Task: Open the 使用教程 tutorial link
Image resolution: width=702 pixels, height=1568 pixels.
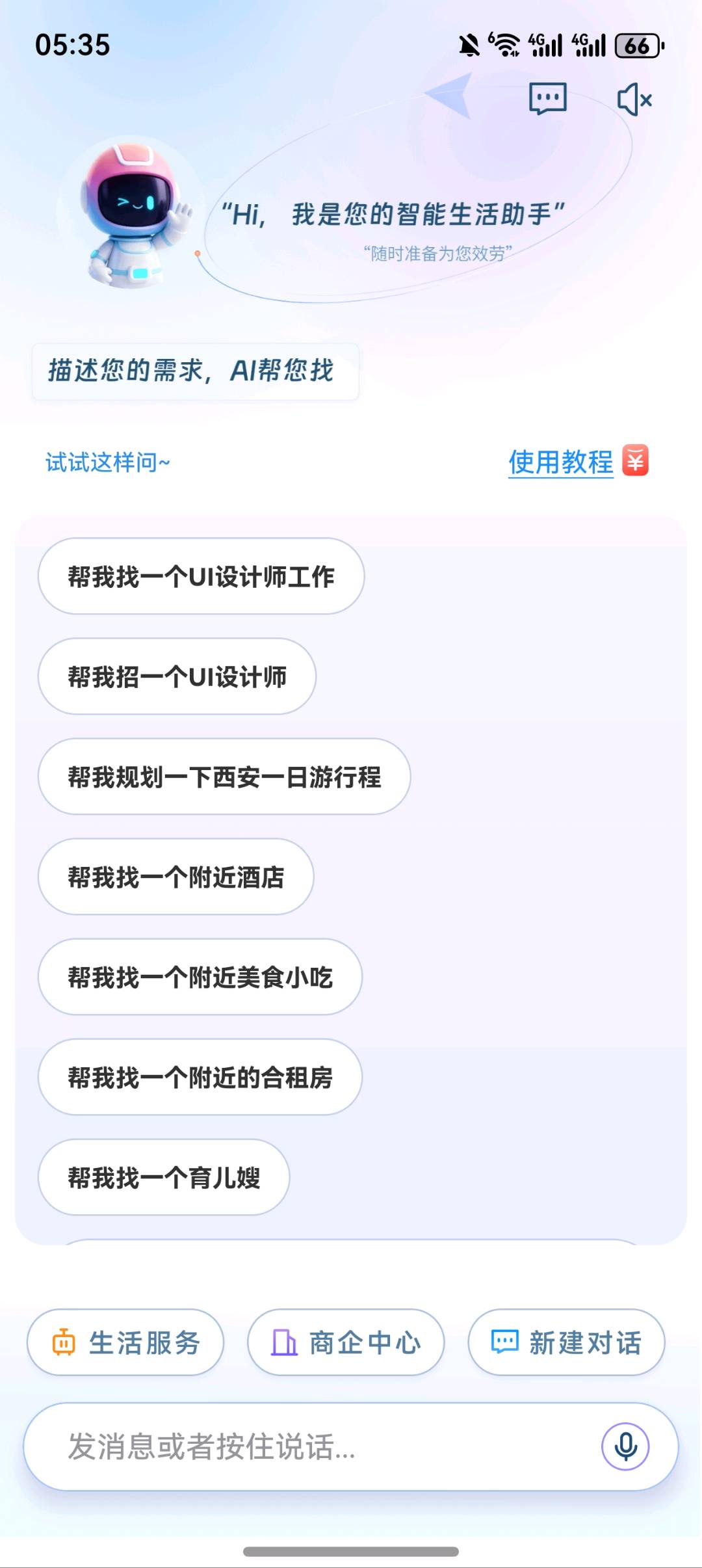Action: pyautogui.click(x=560, y=462)
